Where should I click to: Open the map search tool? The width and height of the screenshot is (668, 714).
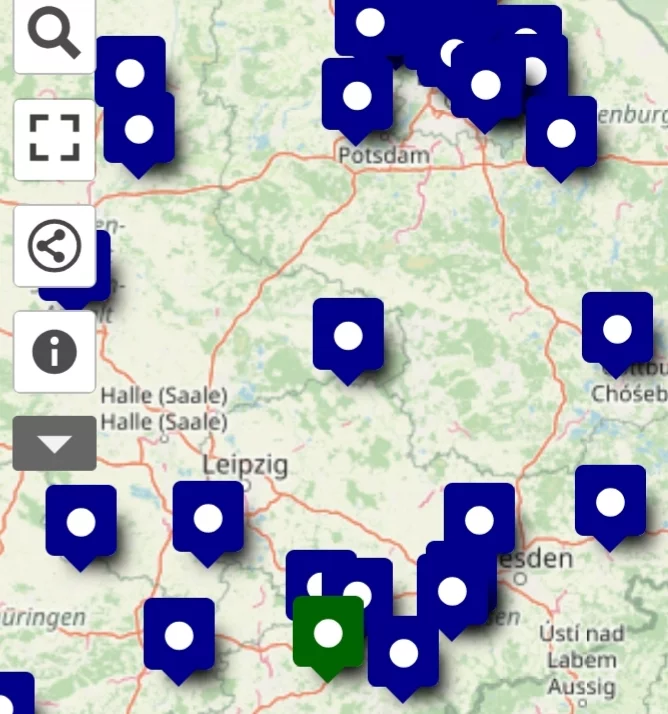click(54, 33)
